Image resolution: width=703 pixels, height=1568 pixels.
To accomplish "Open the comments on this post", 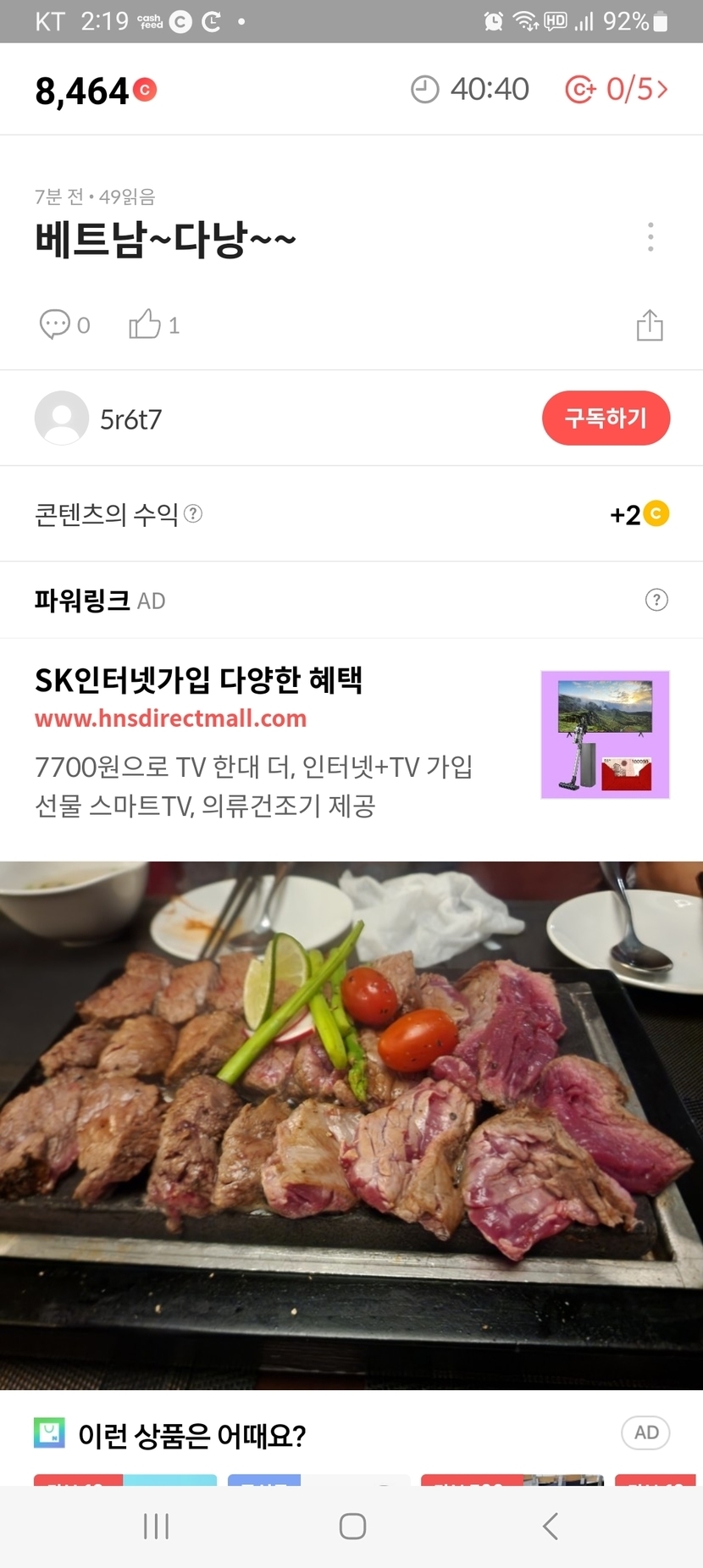I will click(x=64, y=324).
